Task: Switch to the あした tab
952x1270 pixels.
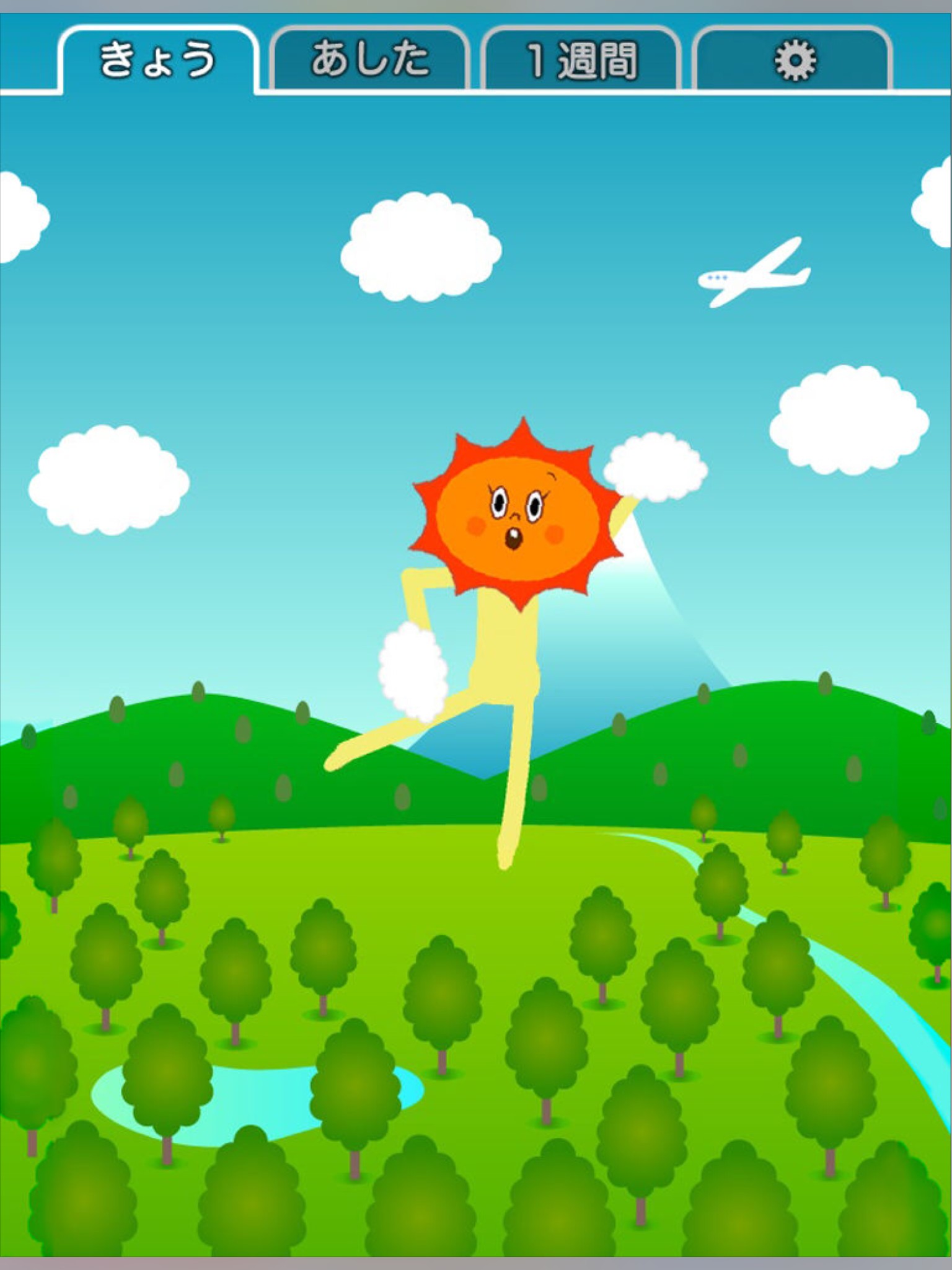Action: pyautogui.click(x=370, y=59)
